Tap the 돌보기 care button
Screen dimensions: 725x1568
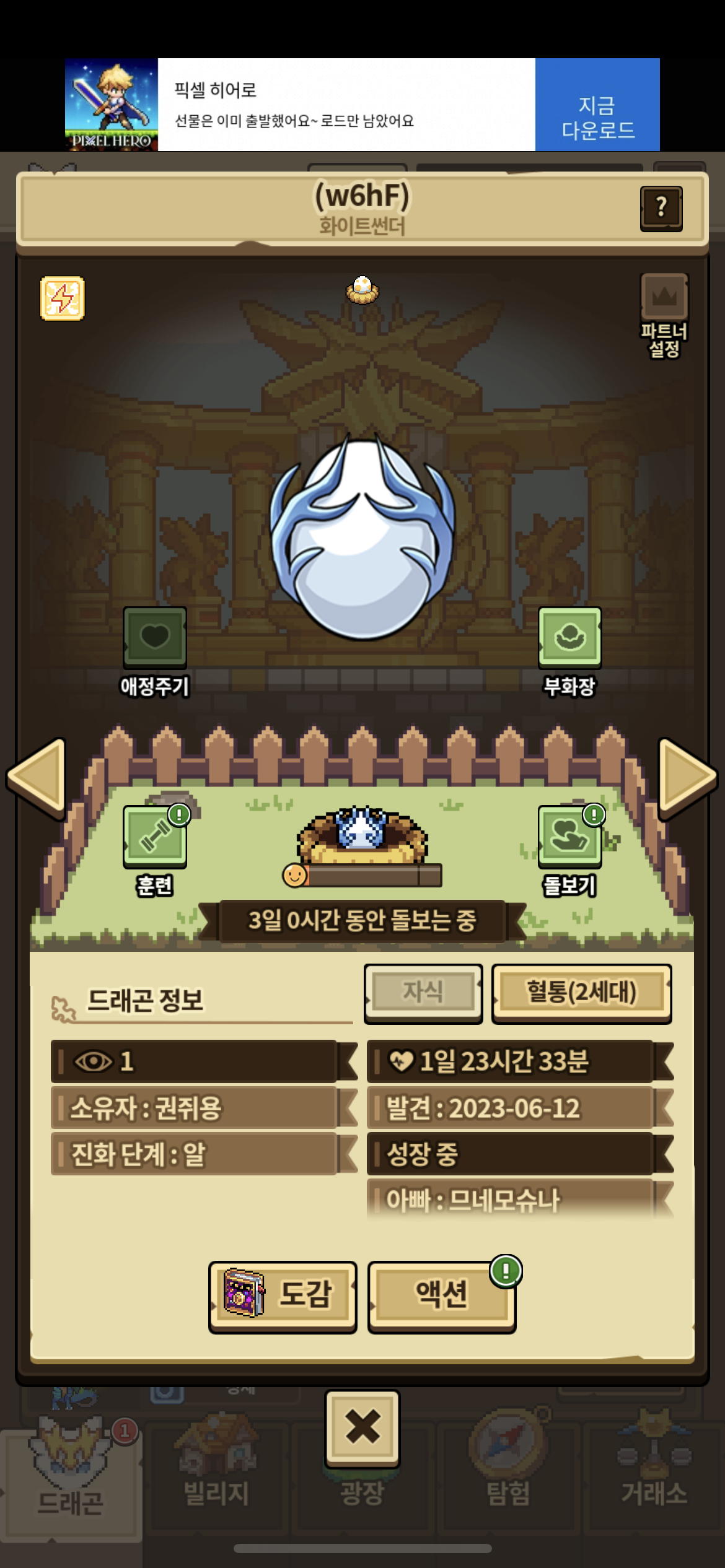pyautogui.click(x=569, y=836)
